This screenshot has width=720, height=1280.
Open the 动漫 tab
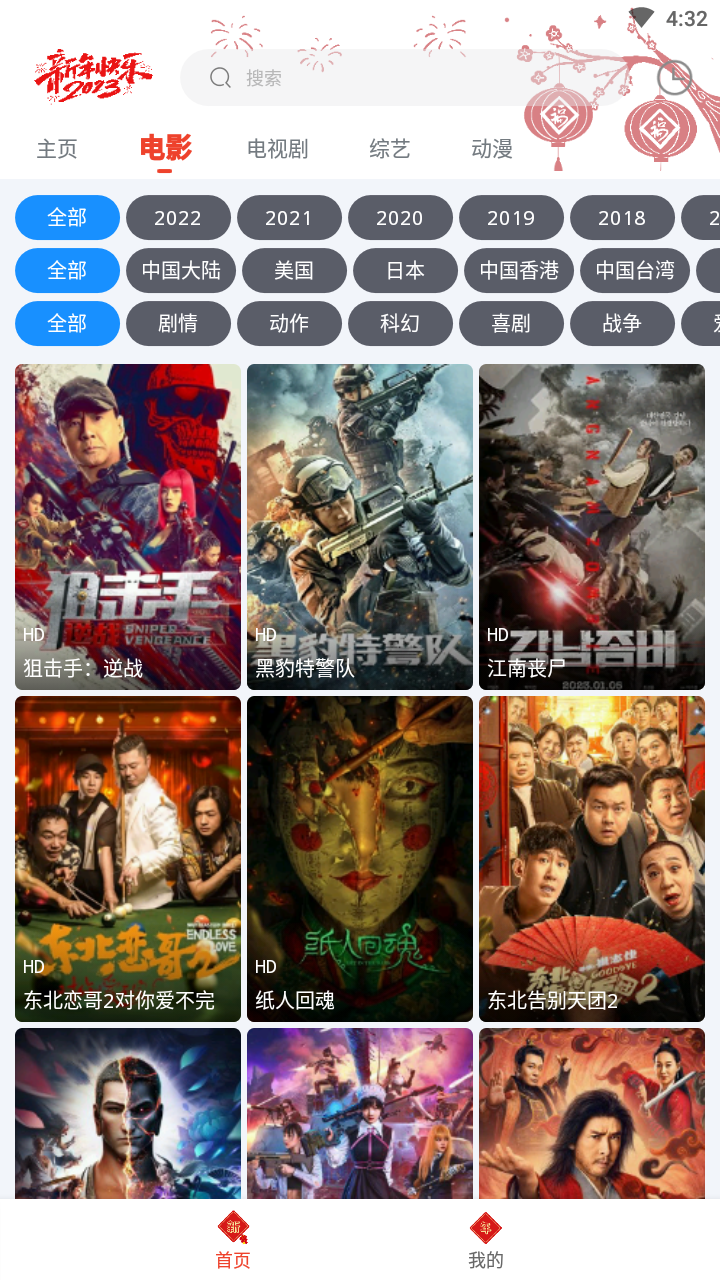point(491,148)
